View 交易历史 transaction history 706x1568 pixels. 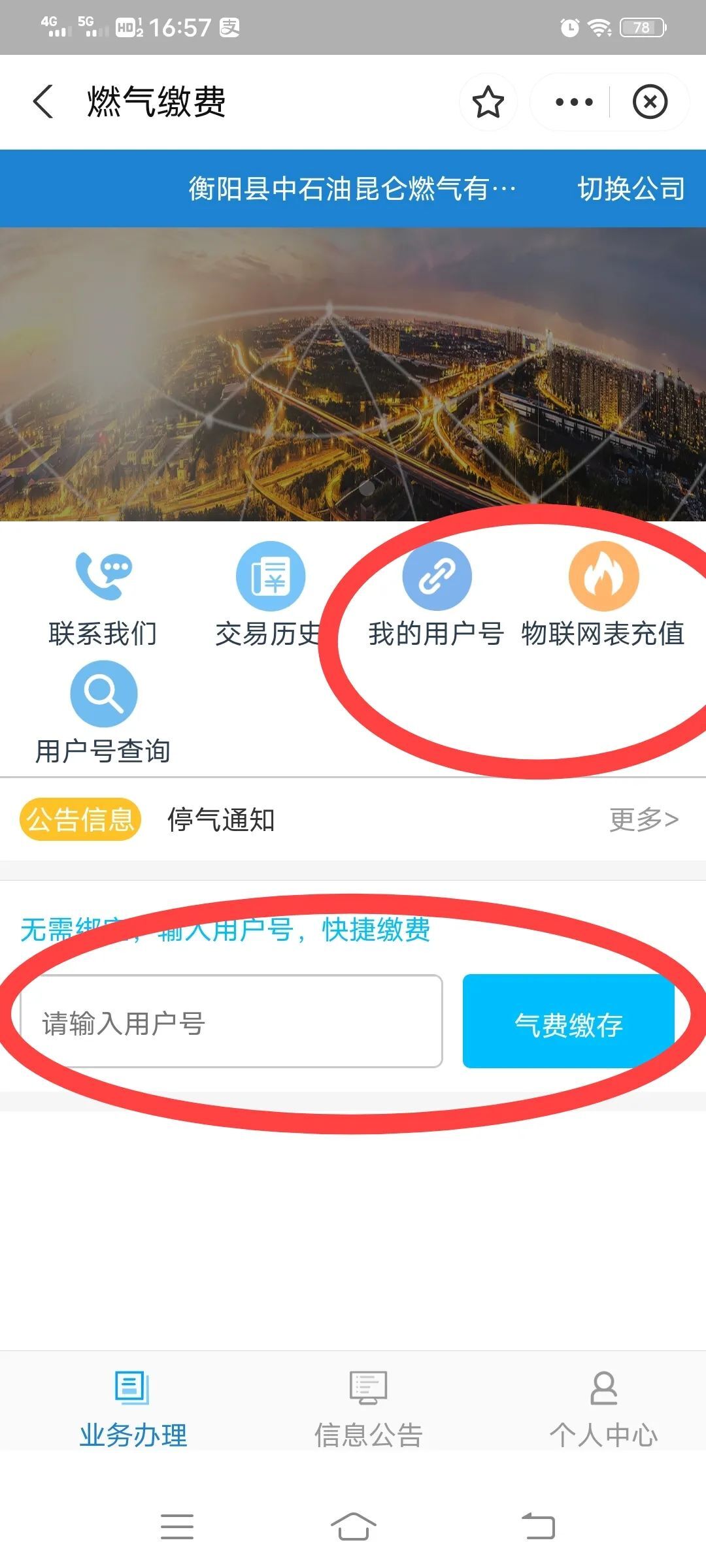point(269,595)
